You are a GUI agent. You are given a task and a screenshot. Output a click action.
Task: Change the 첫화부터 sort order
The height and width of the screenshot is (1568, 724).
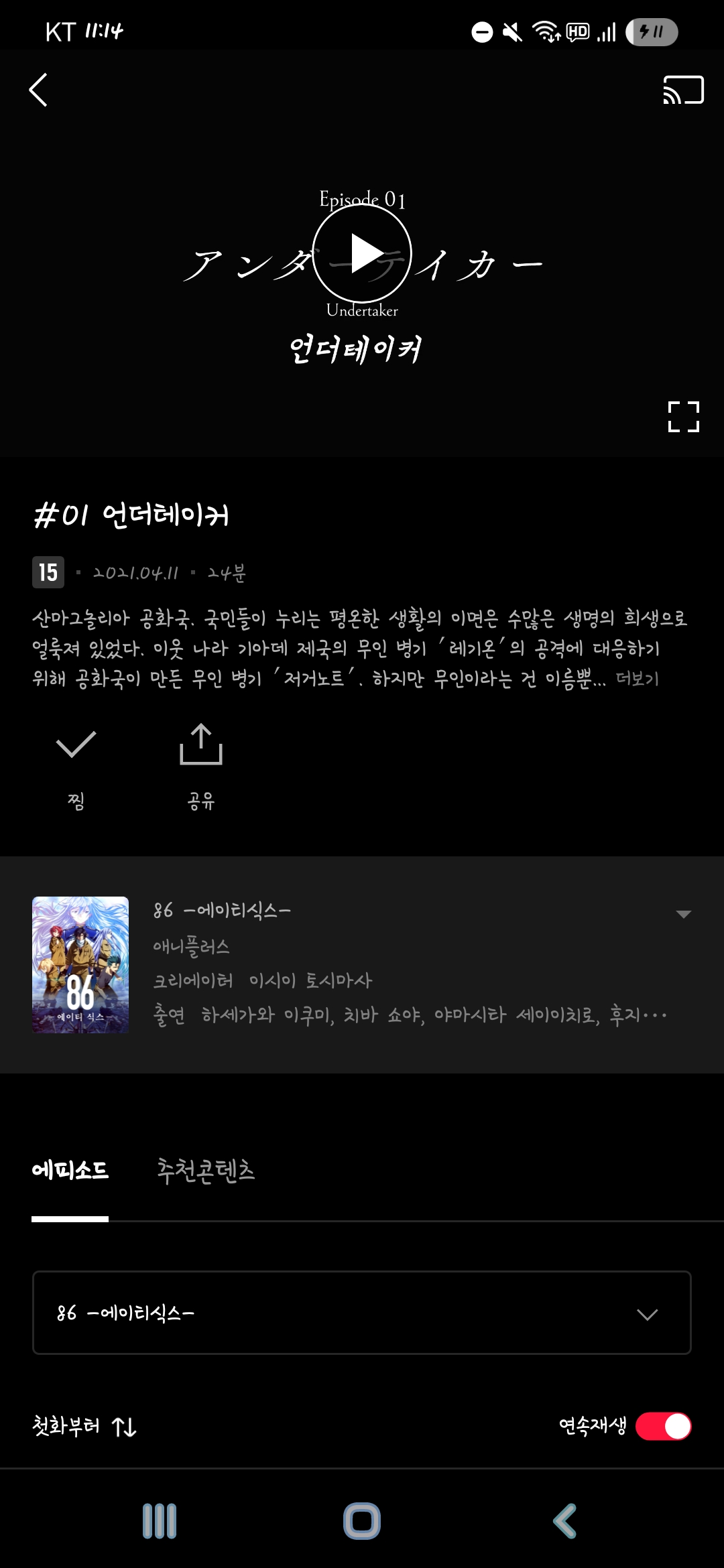[84, 1426]
